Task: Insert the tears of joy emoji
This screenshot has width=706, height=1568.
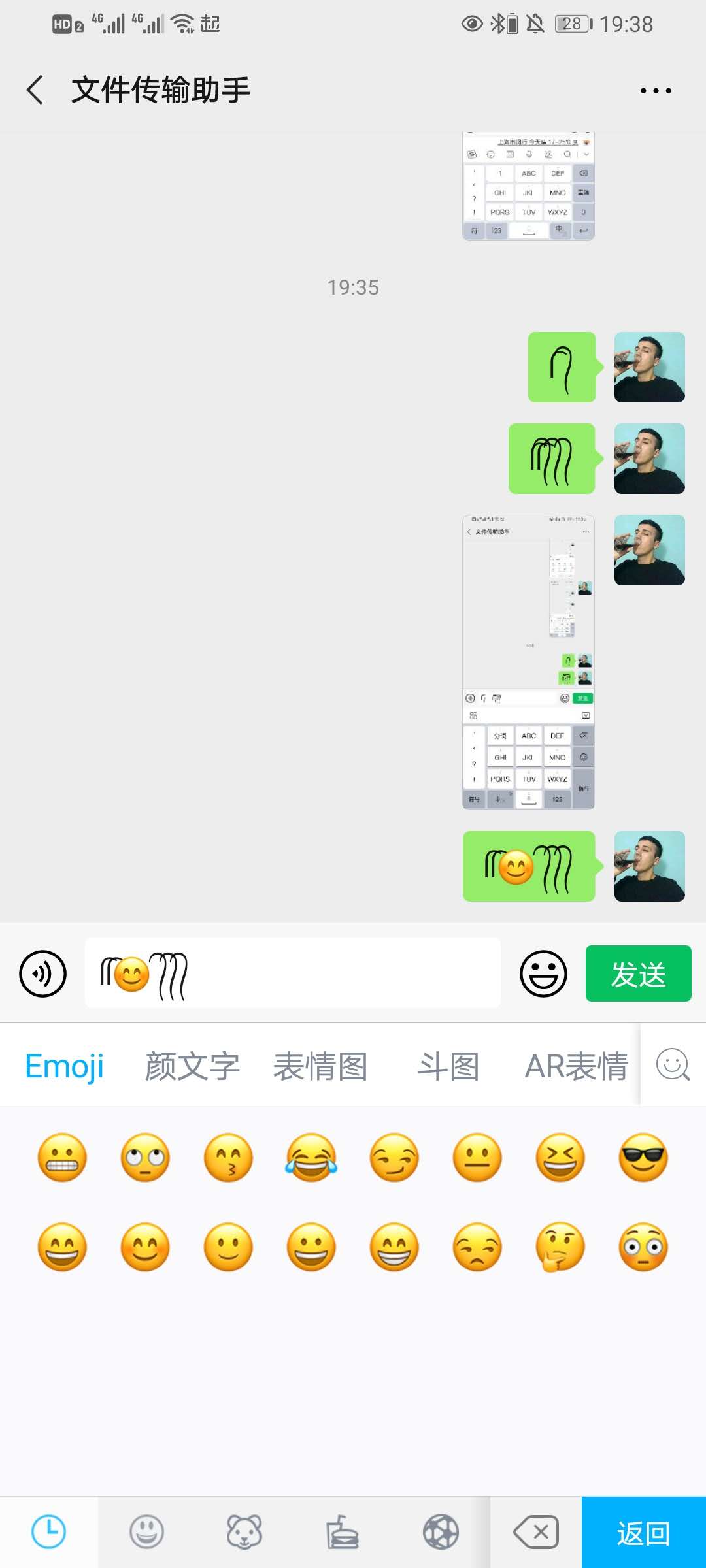Action: tap(311, 1158)
